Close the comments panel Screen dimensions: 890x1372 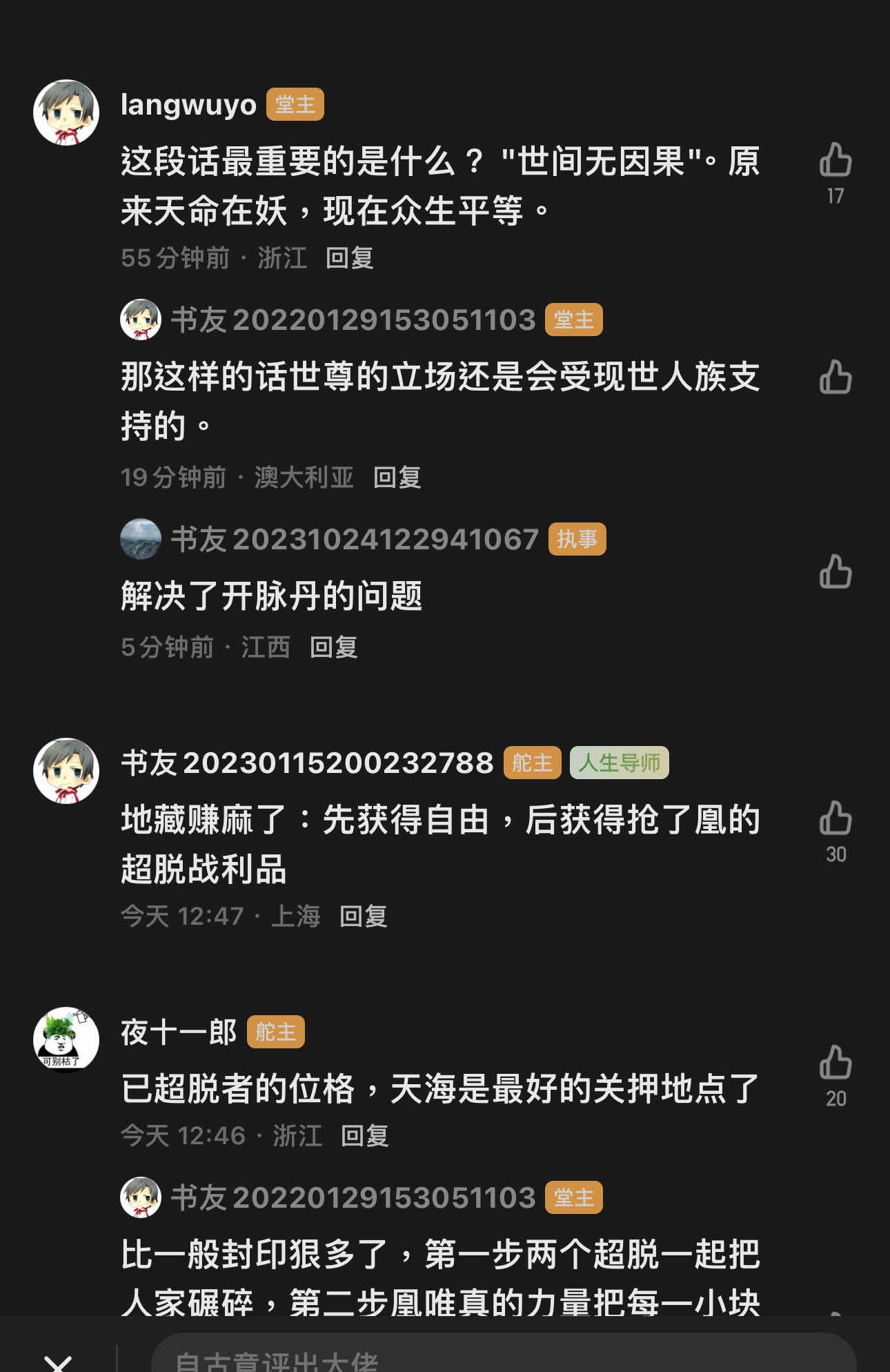(58, 1361)
